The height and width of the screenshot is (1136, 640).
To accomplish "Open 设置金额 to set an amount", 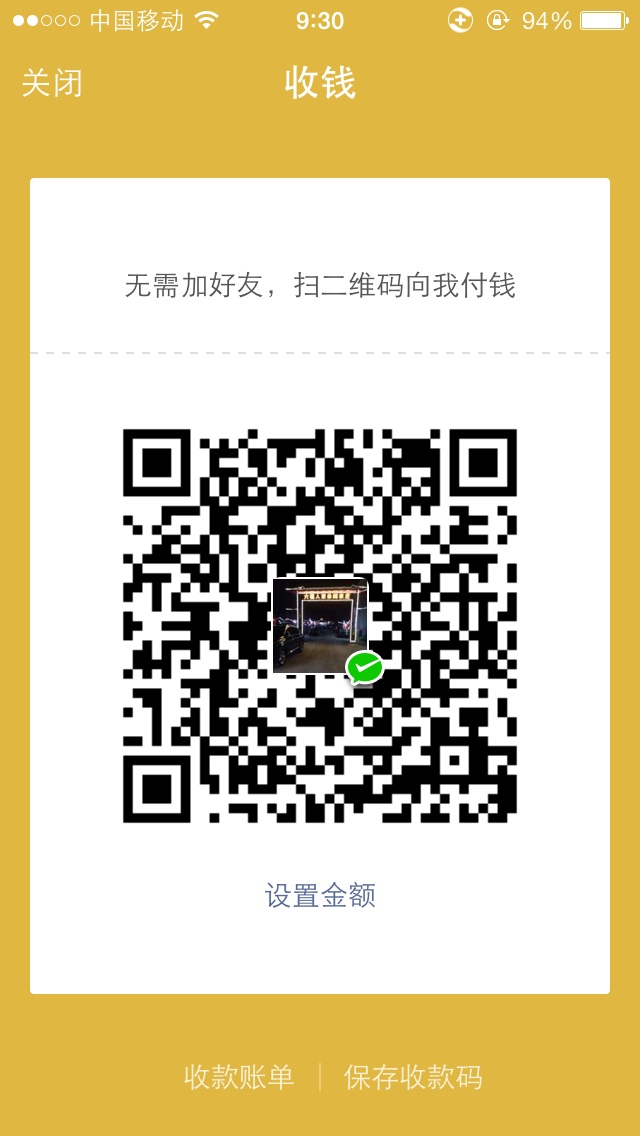I will pyautogui.click(x=320, y=895).
